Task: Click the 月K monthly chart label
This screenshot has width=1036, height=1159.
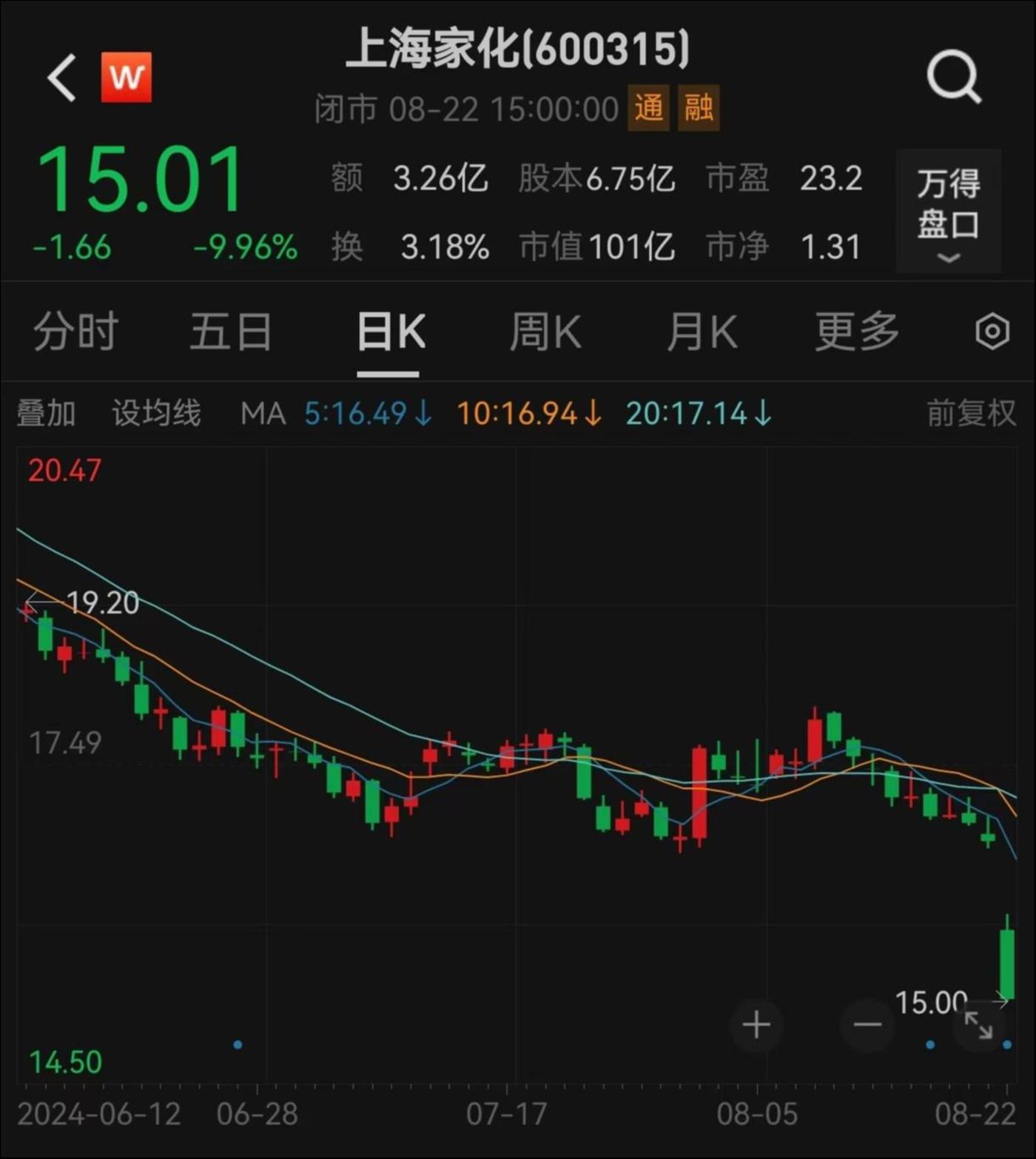Action: (702, 332)
